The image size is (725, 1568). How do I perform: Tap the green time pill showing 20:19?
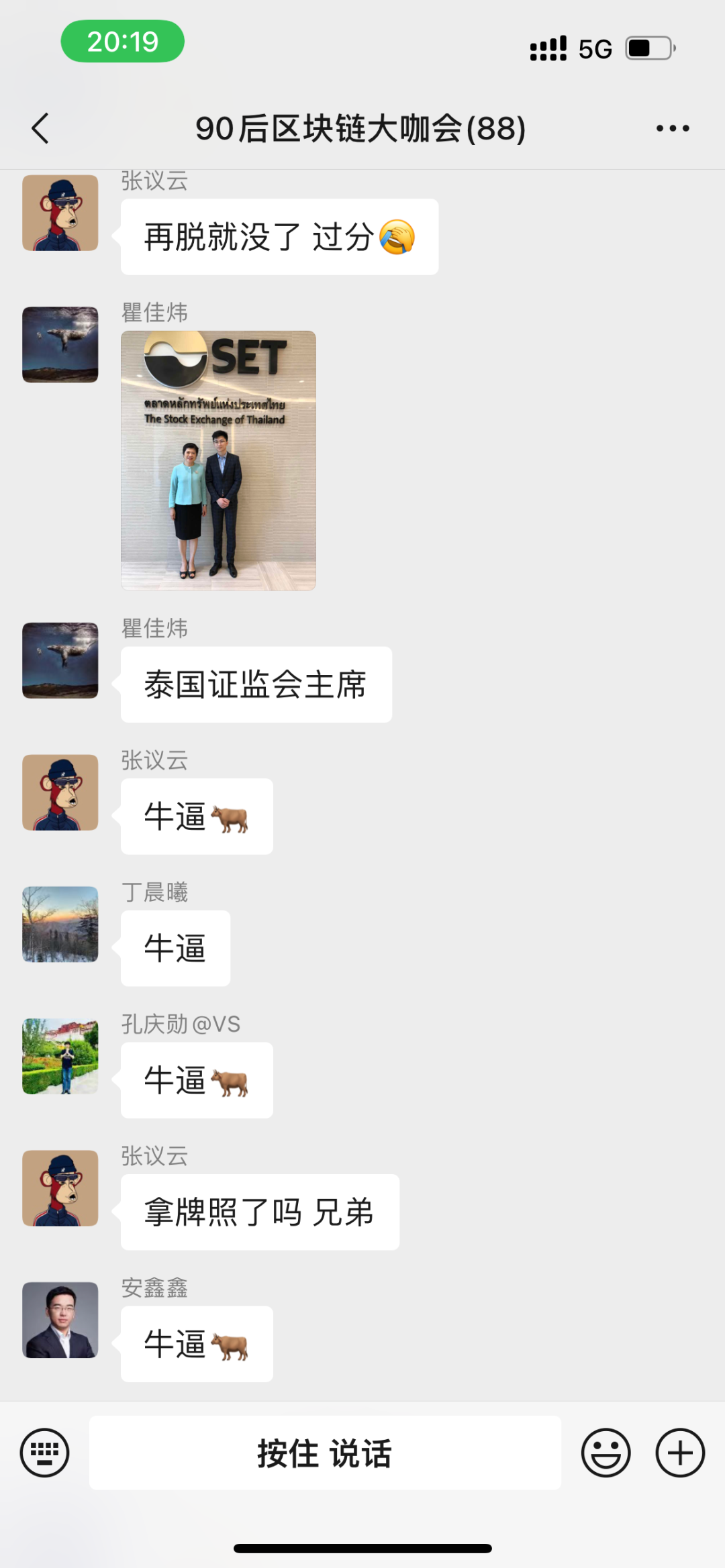click(x=123, y=41)
